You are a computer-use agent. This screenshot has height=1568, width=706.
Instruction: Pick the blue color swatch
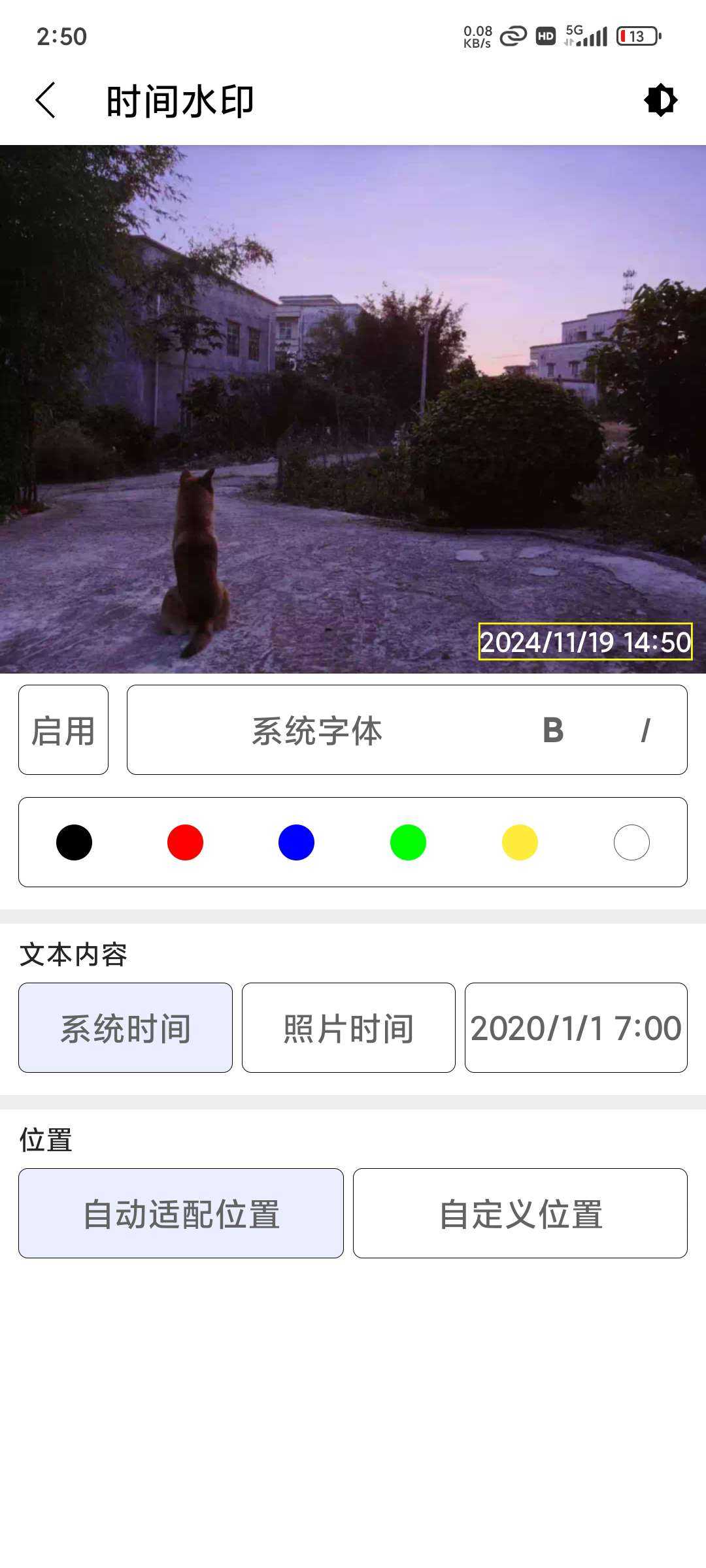point(296,842)
